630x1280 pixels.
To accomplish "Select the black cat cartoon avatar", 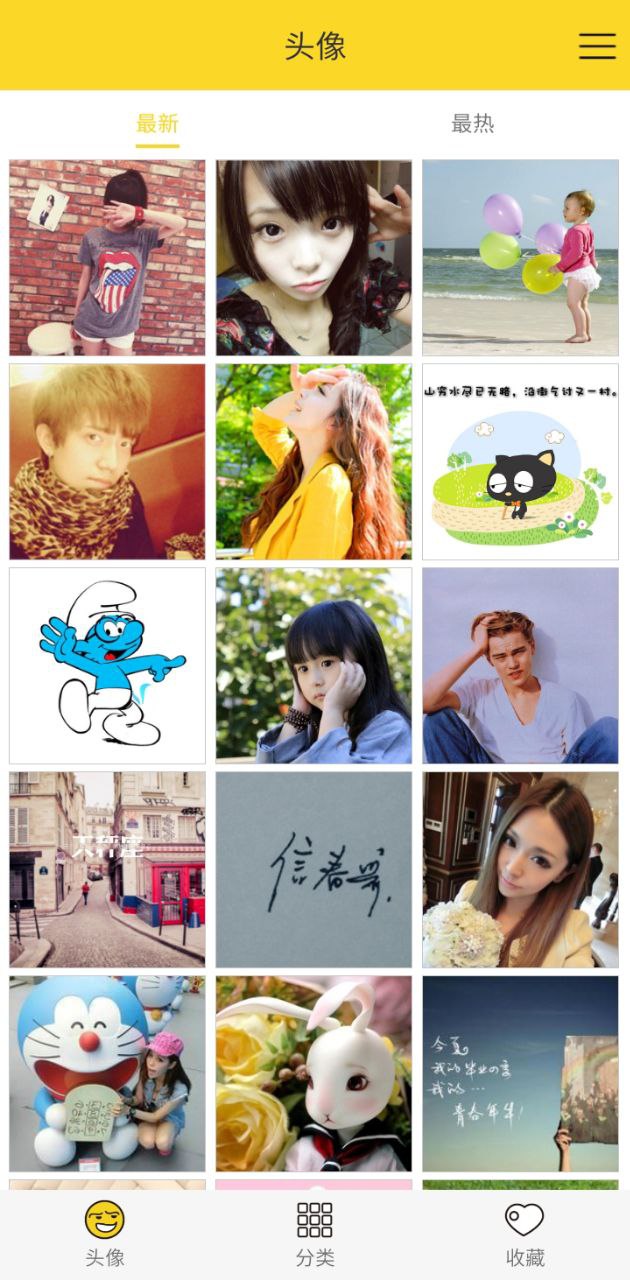I will point(520,461).
